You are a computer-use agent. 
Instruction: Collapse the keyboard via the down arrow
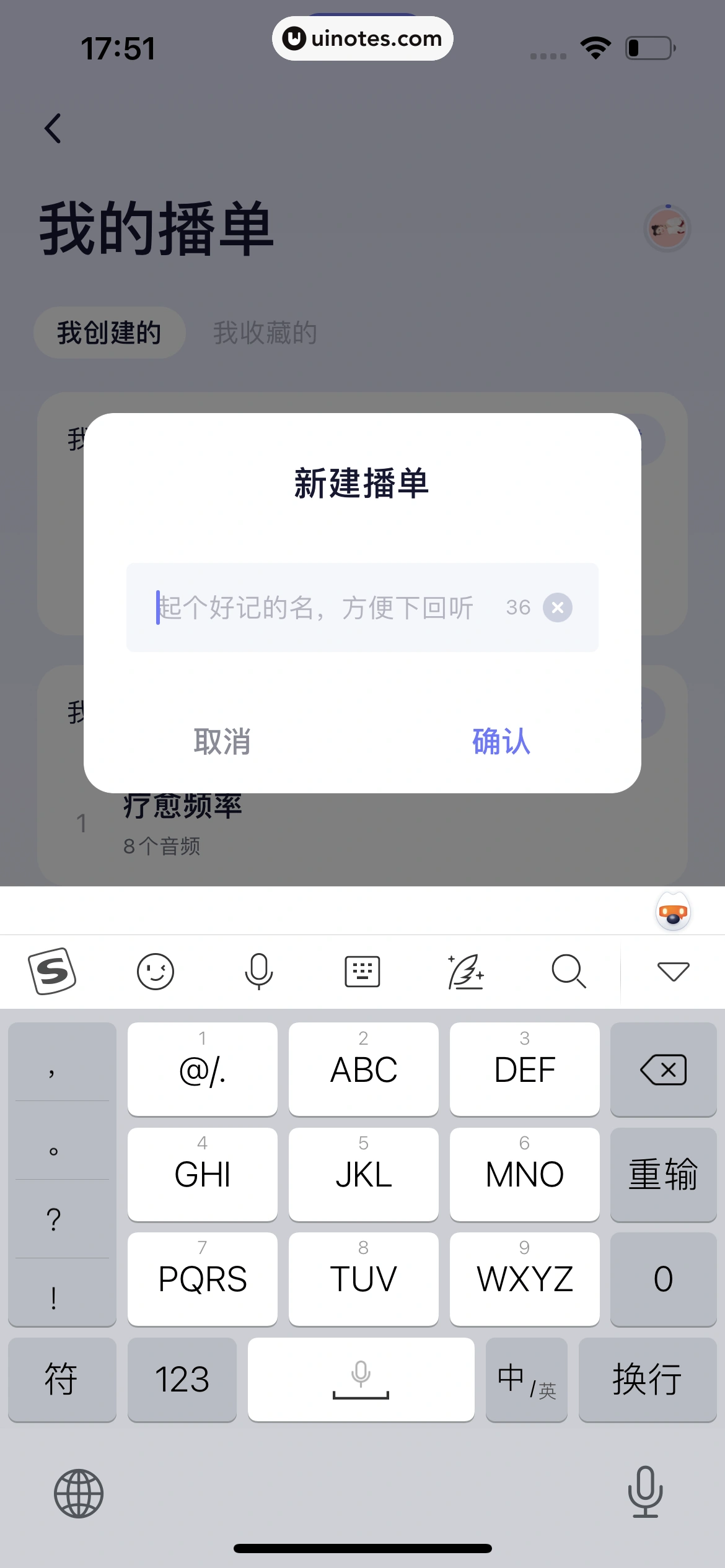(x=674, y=971)
